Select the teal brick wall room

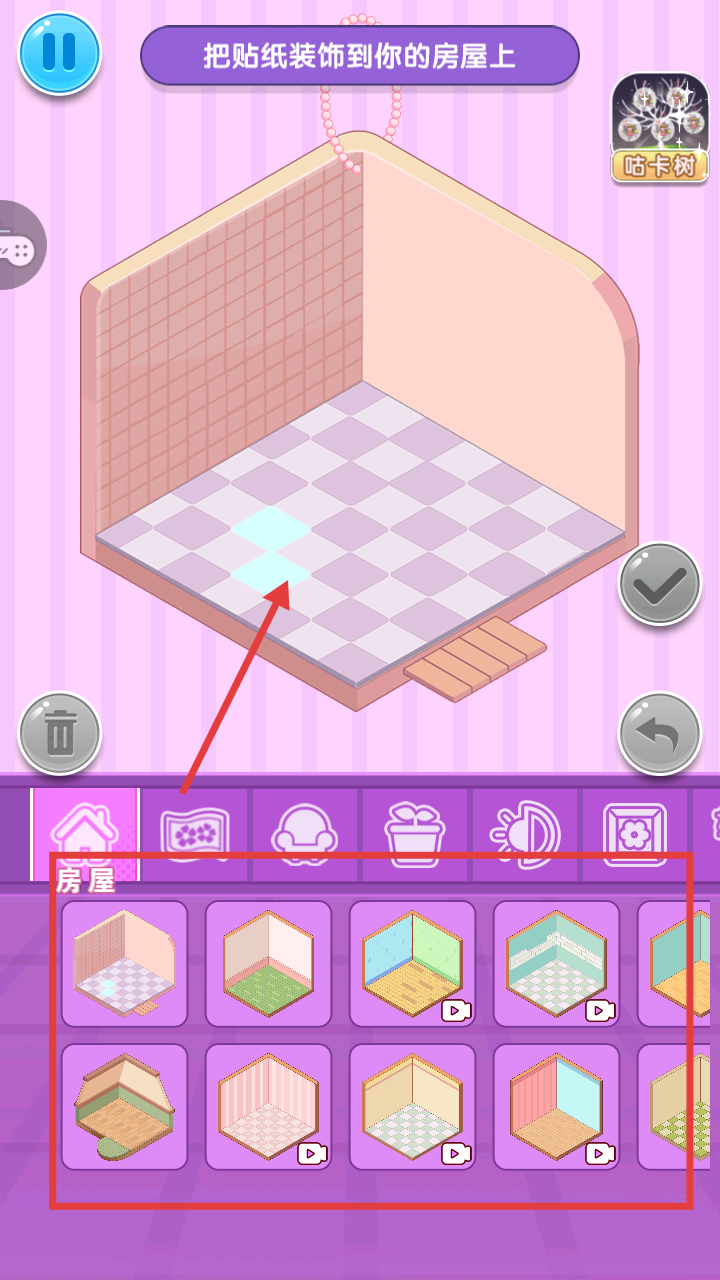tap(556, 964)
